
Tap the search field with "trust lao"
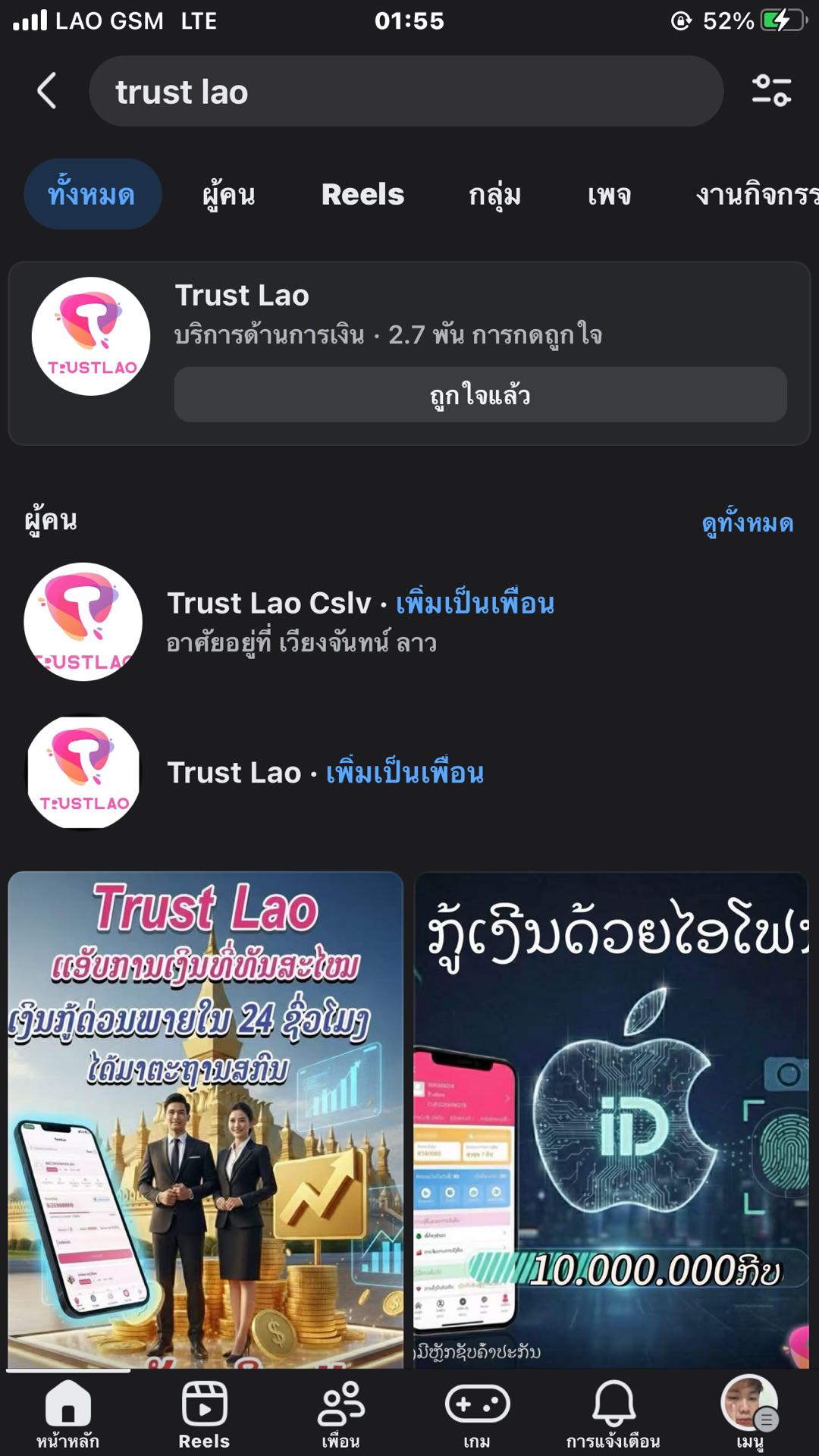pyautogui.click(x=406, y=91)
